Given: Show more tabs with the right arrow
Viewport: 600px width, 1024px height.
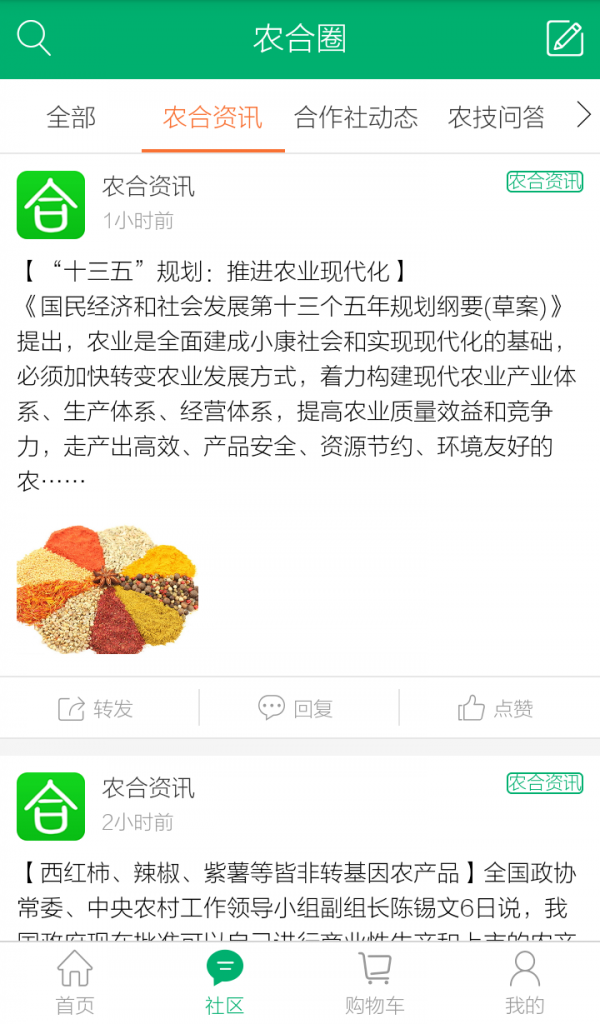Looking at the screenshot, I should coord(584,116).
